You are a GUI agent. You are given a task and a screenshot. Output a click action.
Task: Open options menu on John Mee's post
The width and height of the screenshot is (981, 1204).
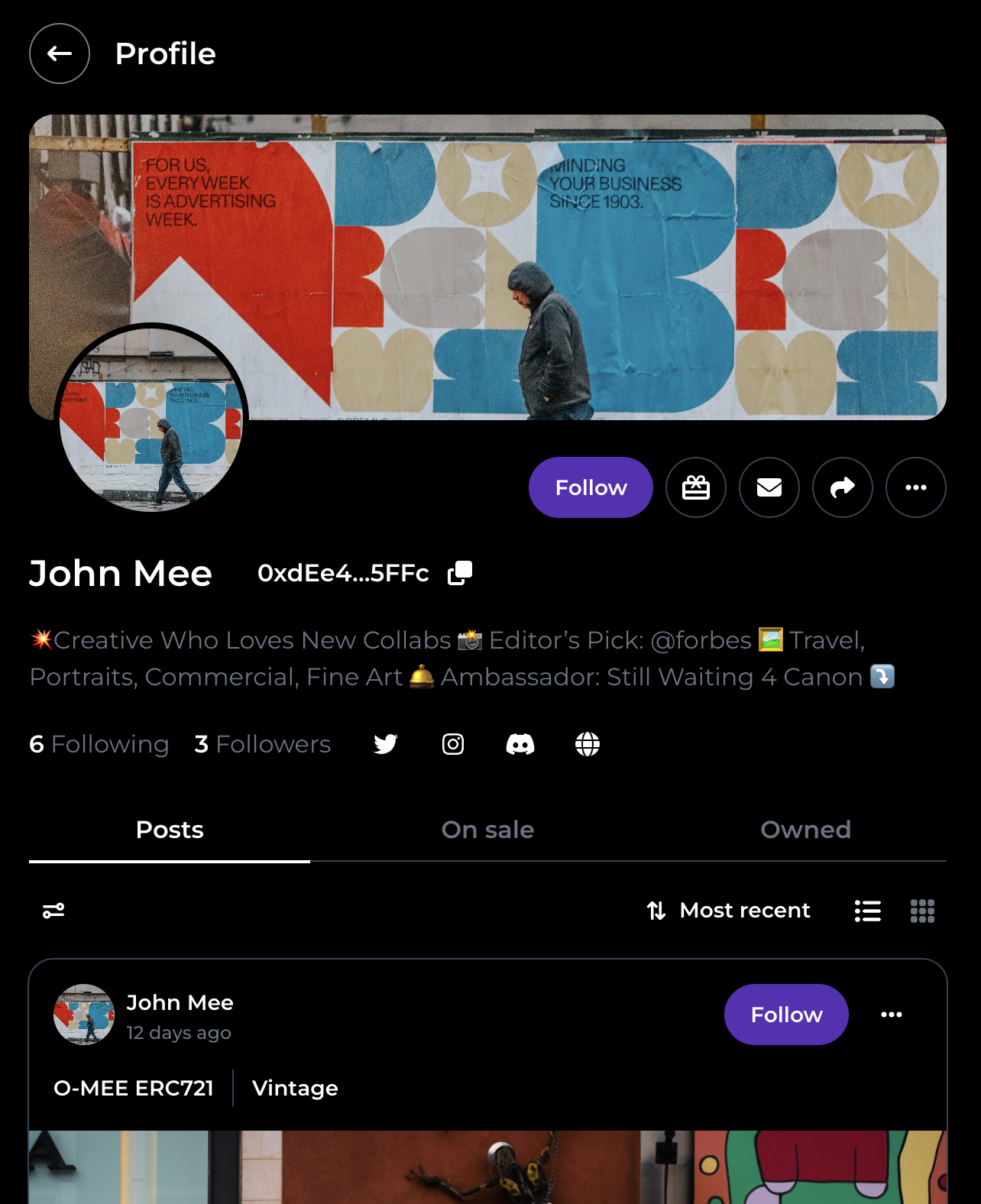tap(891, 1015)
